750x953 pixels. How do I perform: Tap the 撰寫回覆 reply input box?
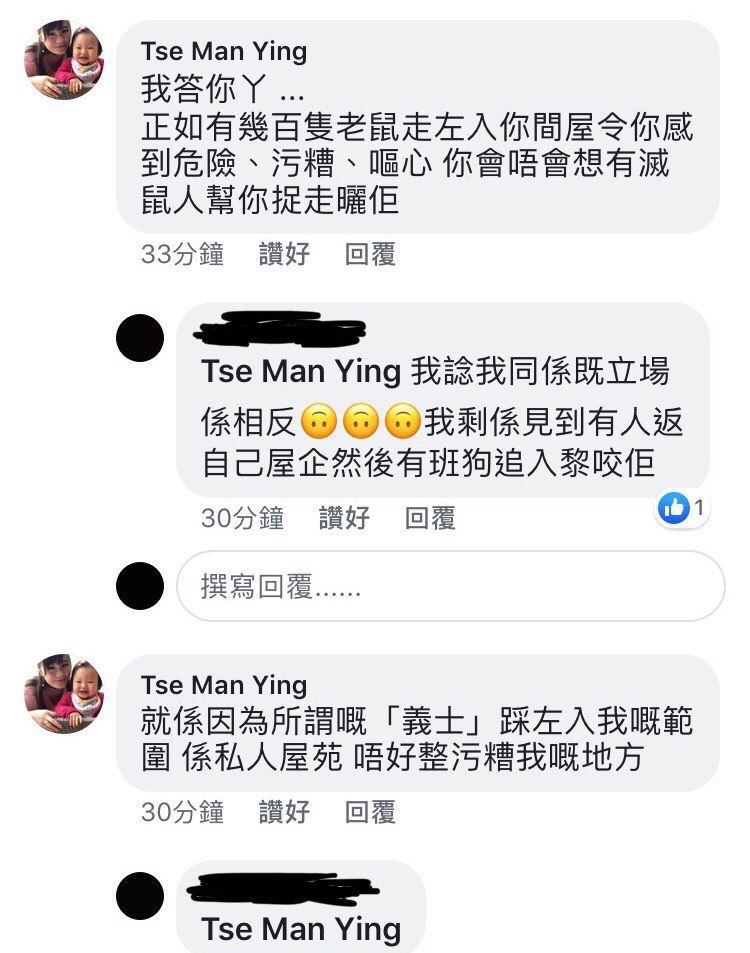point(450,586)
